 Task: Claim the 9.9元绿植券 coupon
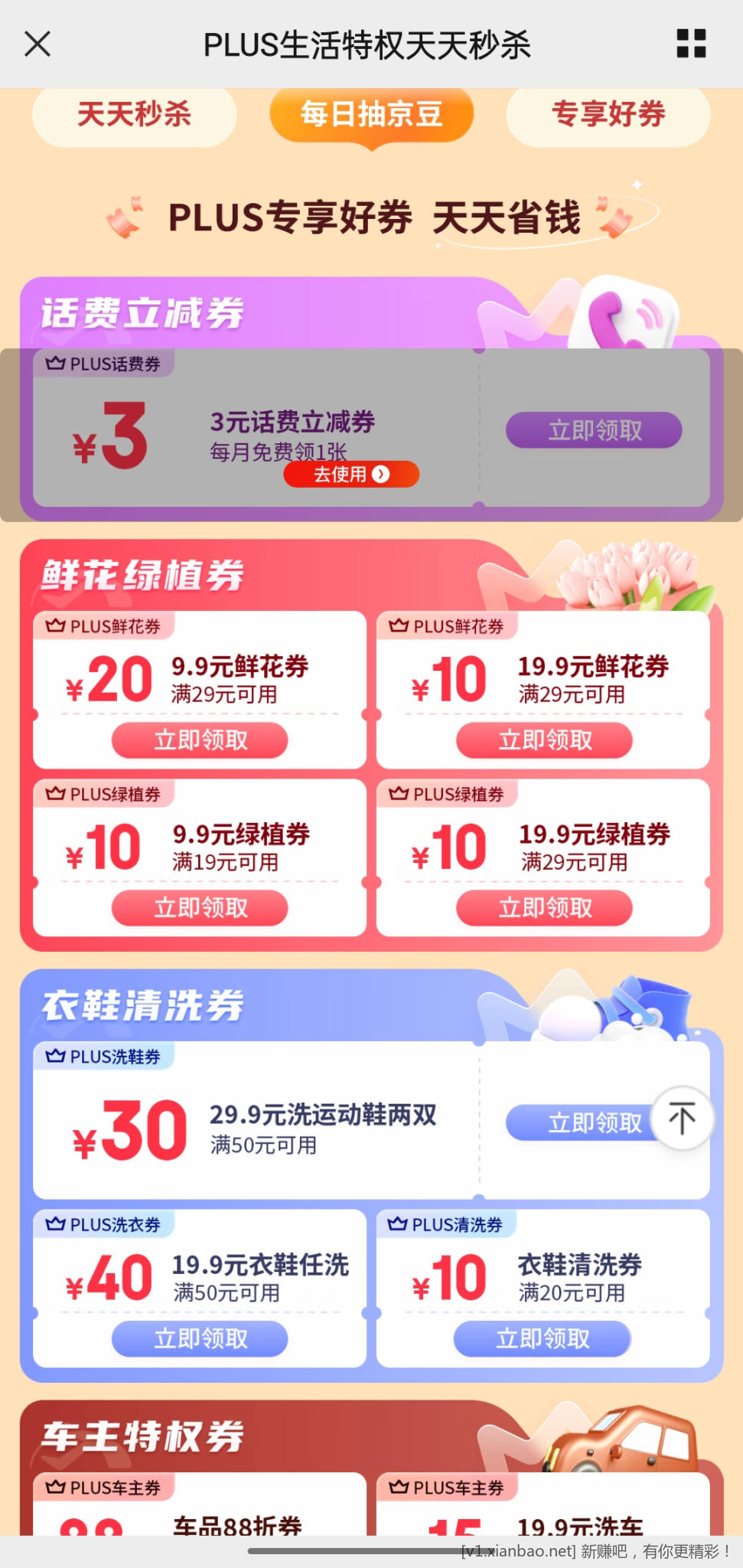coord(200,908)
